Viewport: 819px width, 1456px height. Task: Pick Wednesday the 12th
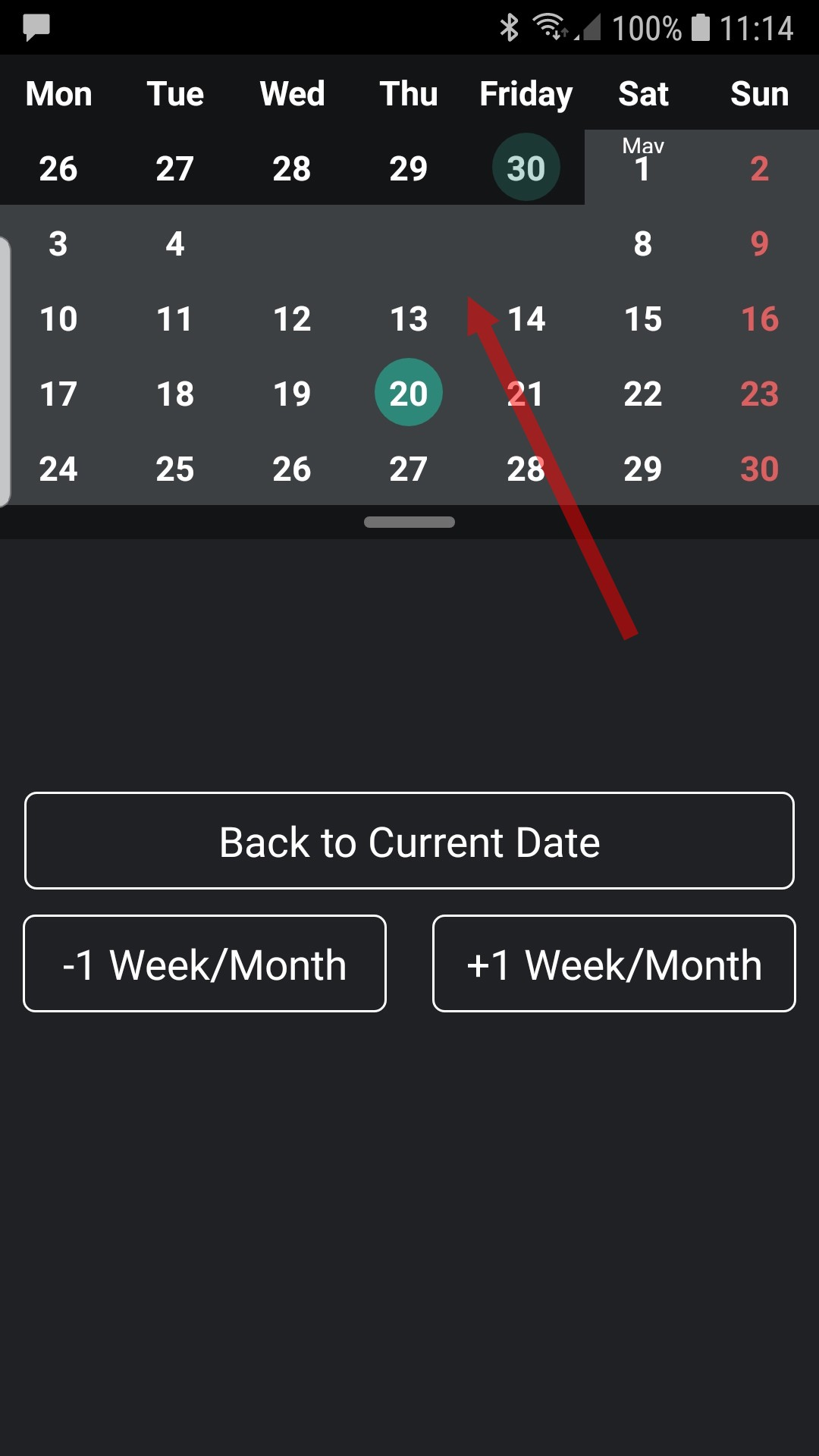(292, 318)
